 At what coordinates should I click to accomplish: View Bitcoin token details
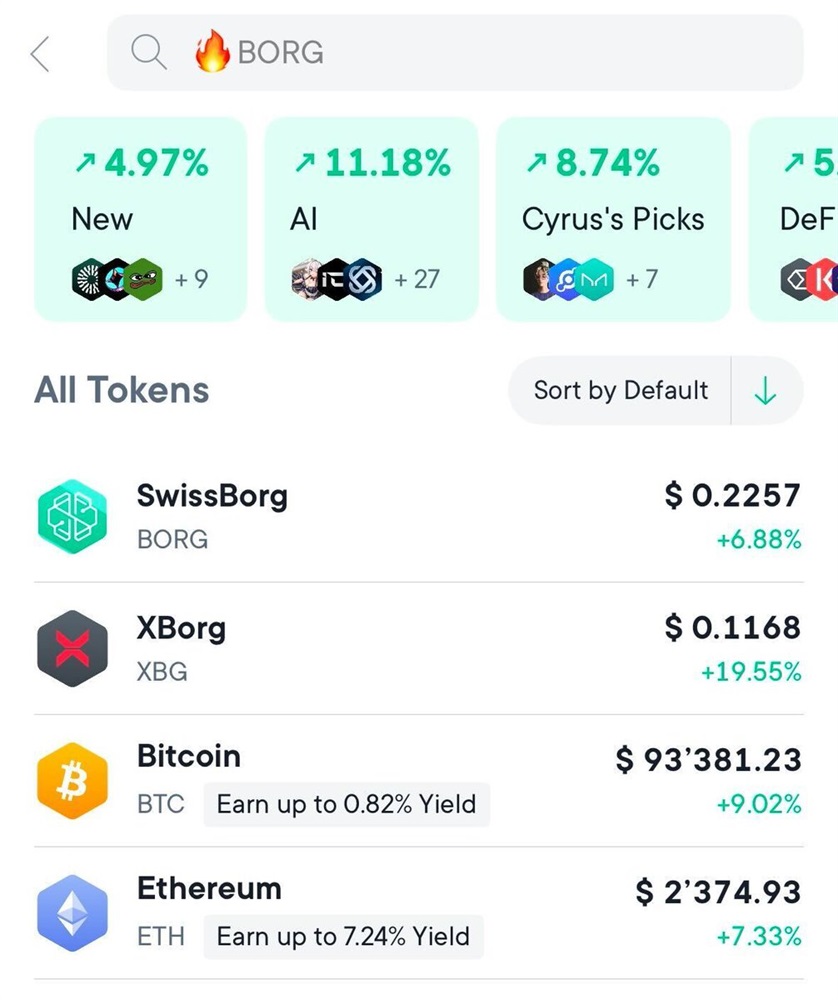pos(418,781)
